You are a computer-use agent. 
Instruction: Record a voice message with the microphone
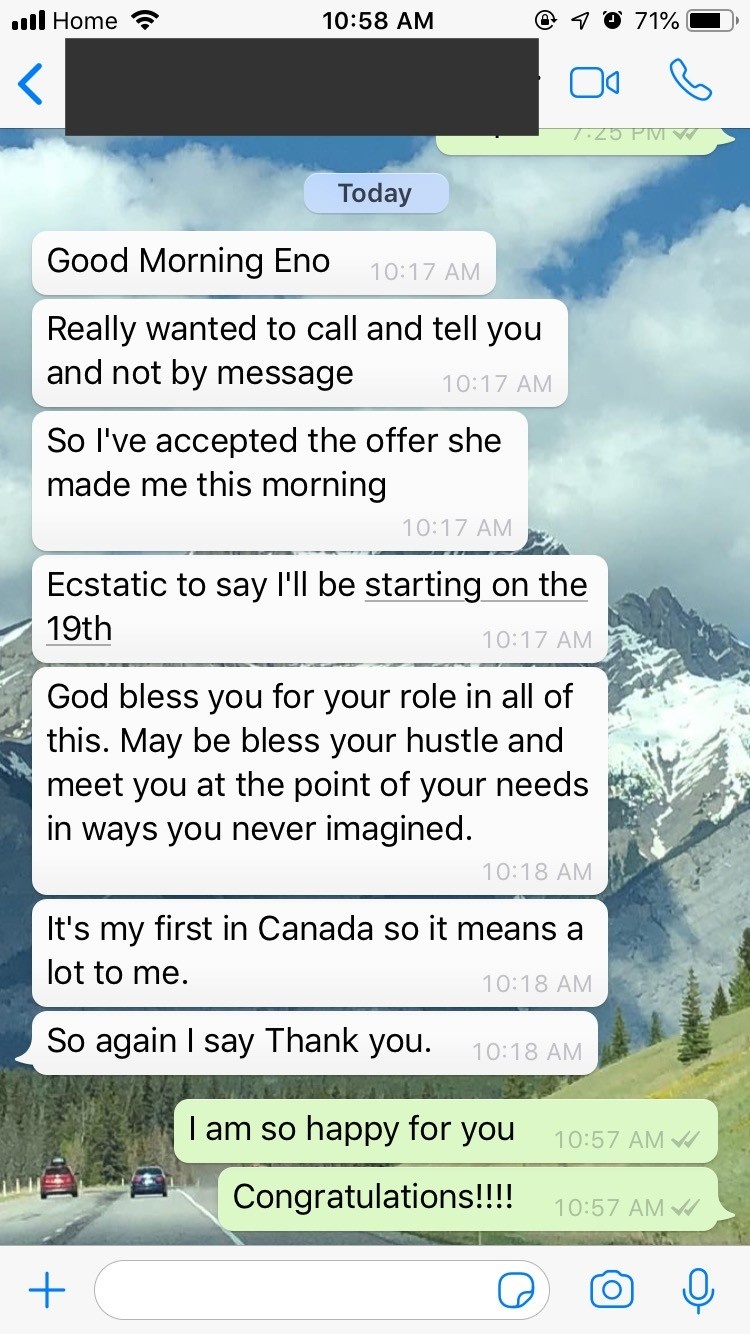tap(697, 1290)
